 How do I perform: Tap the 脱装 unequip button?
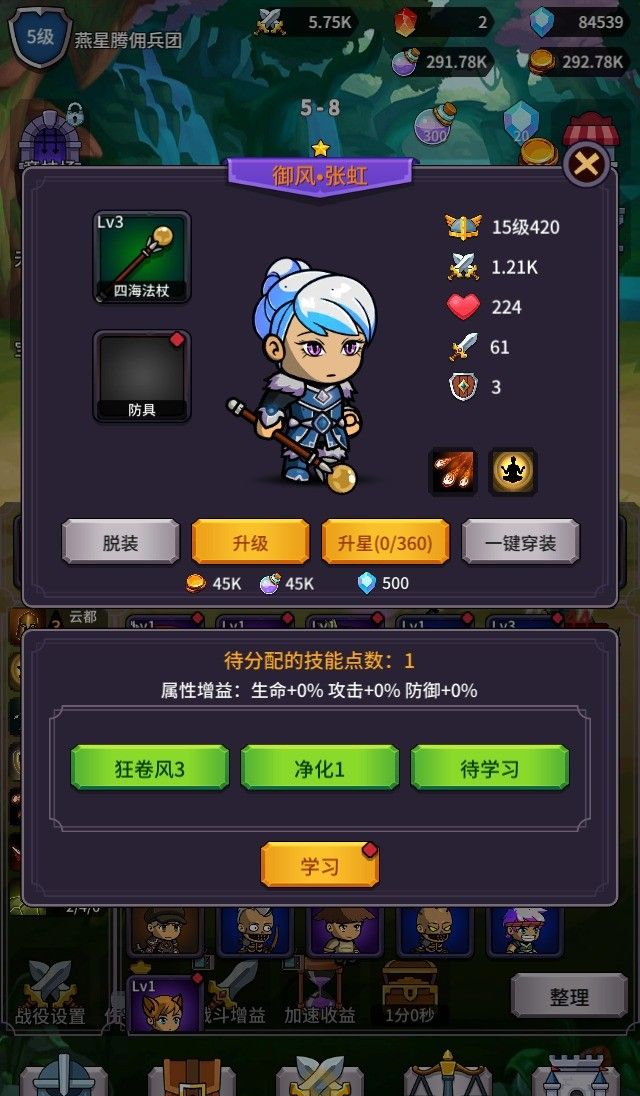coord(120,543)
